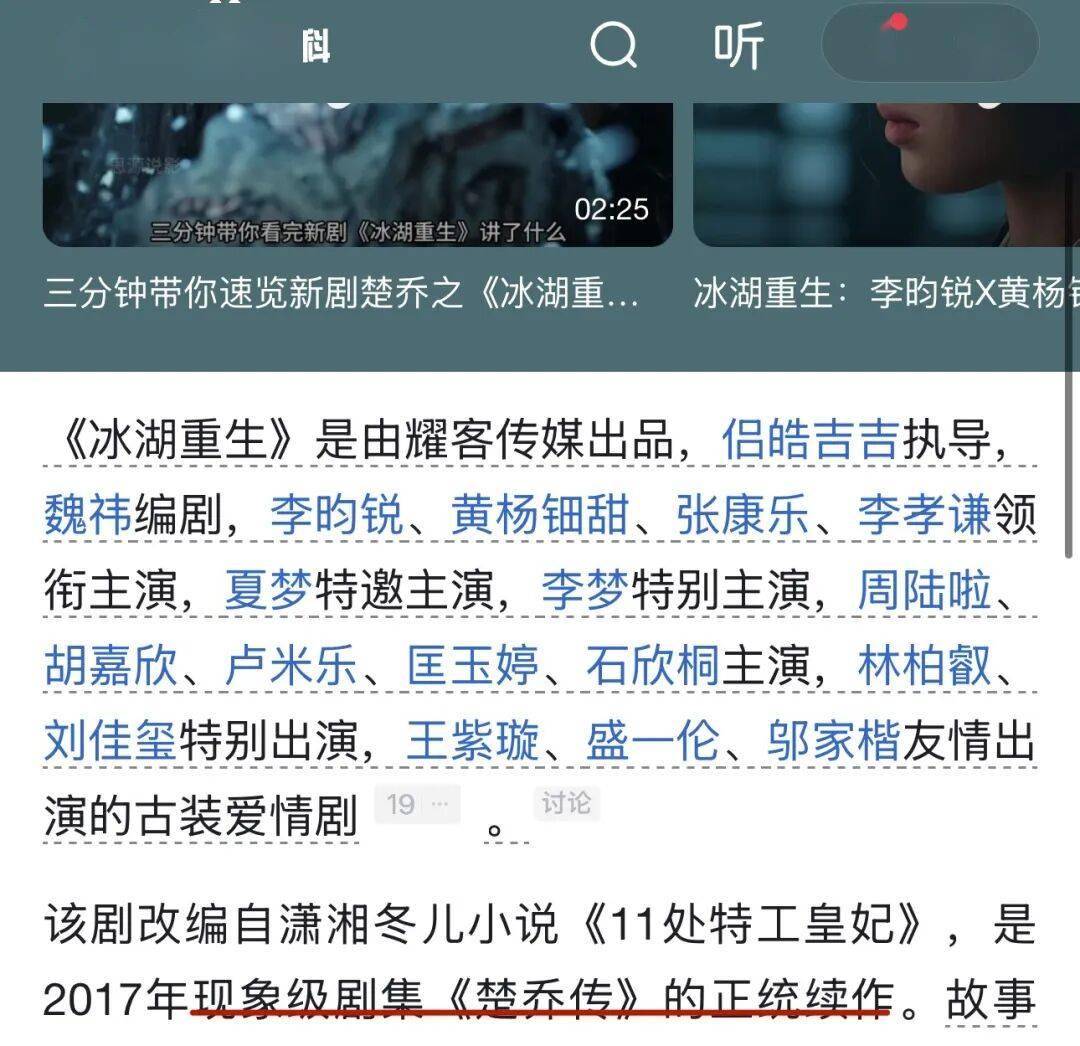
Task: Open the 黄杨钿甜 link
Action: coord(540,516)
